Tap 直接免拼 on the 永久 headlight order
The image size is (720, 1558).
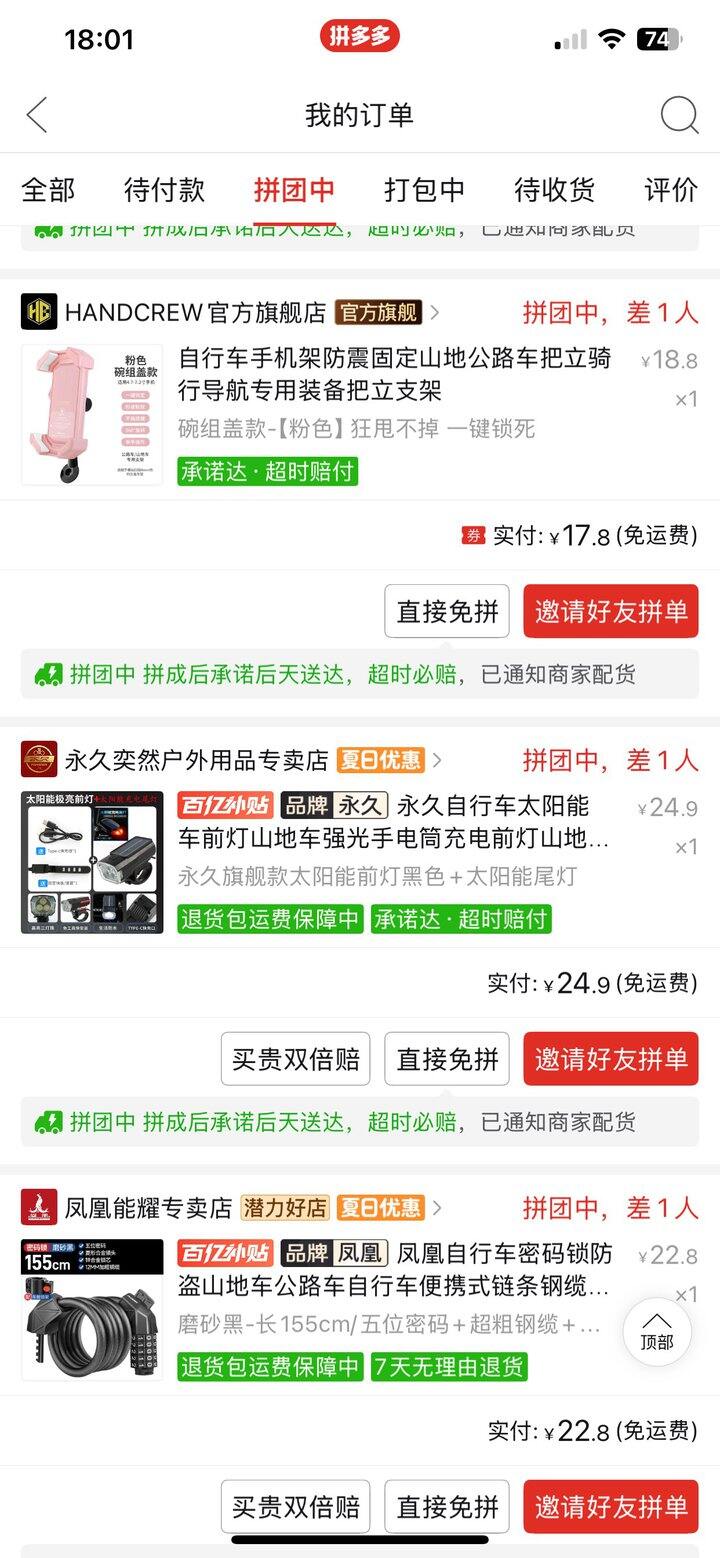pos(447,1059)
